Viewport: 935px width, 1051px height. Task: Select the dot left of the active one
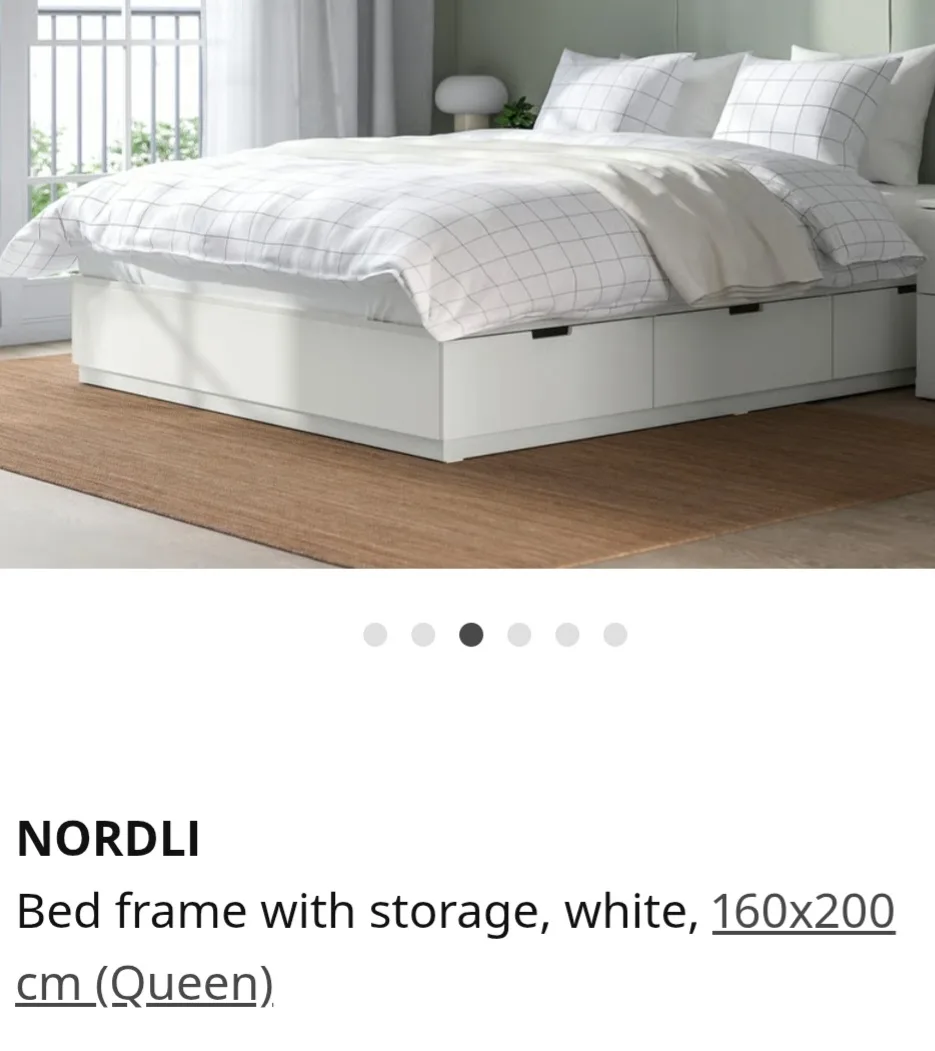(x=424, y=634)
